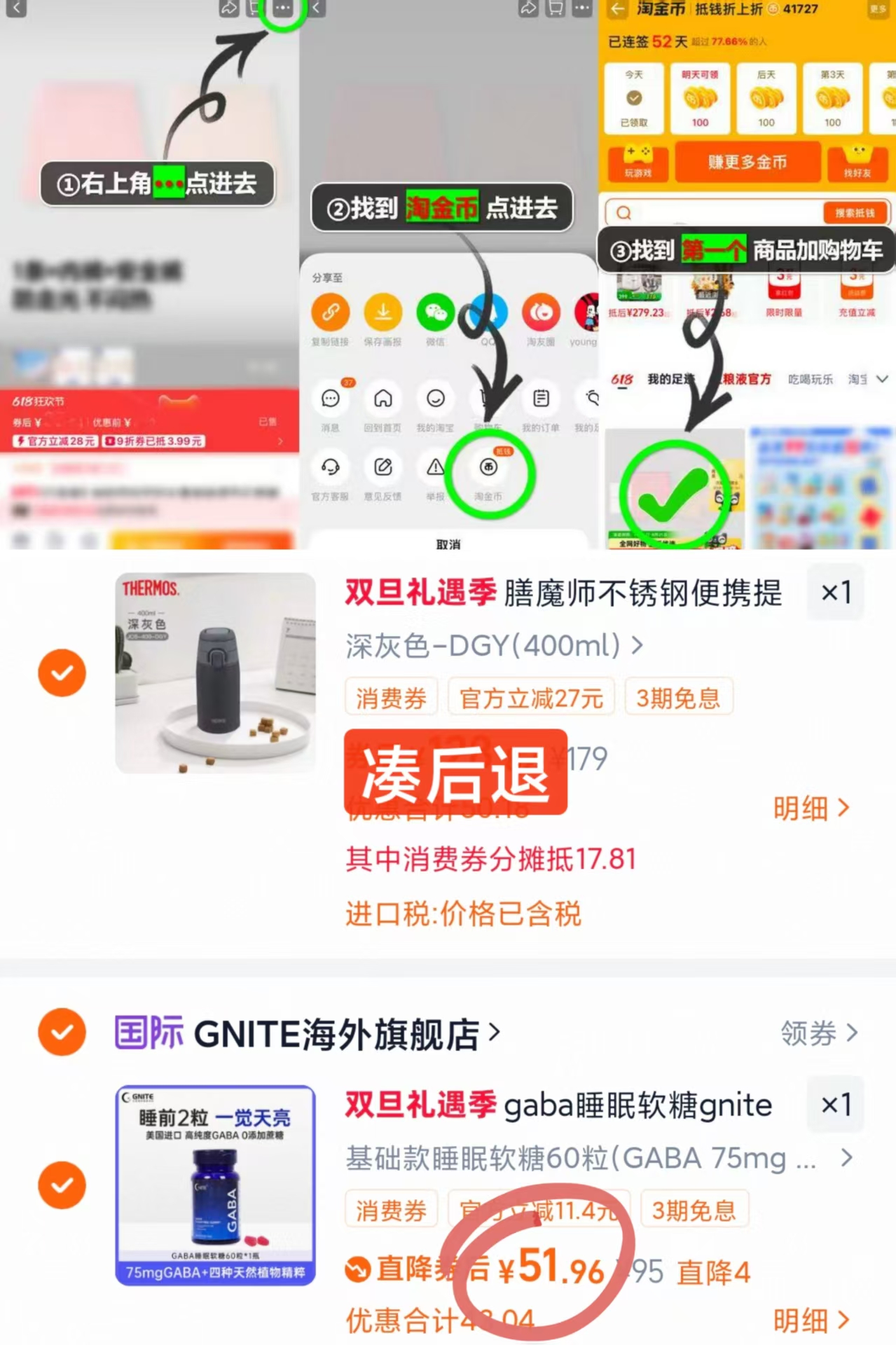Select the gaba sleep gummies checkbox
Viewport: 896px width, 1345px height.
pyautogui.click(x=62, y=1186)
